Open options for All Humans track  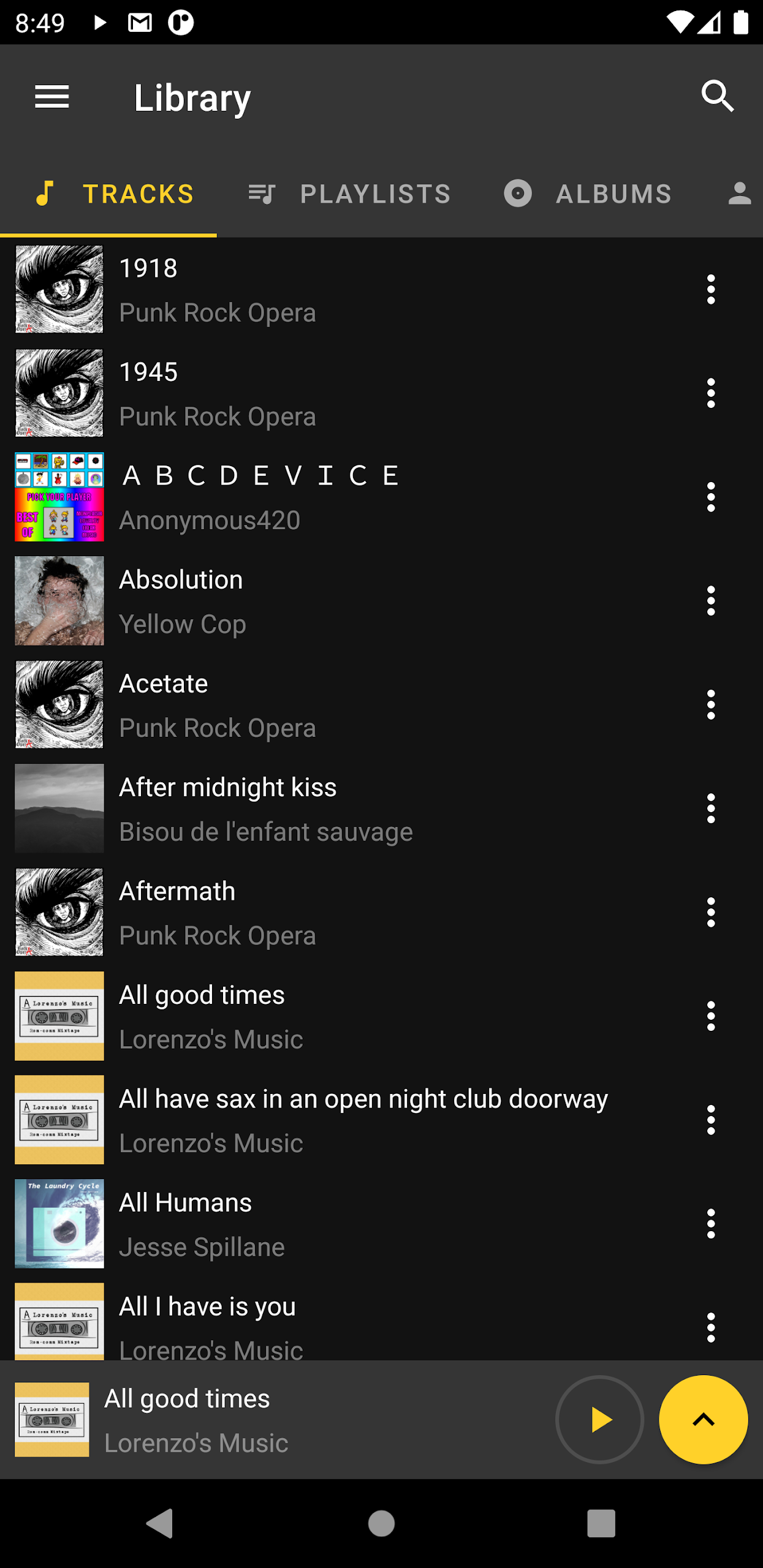point(710,1224)
